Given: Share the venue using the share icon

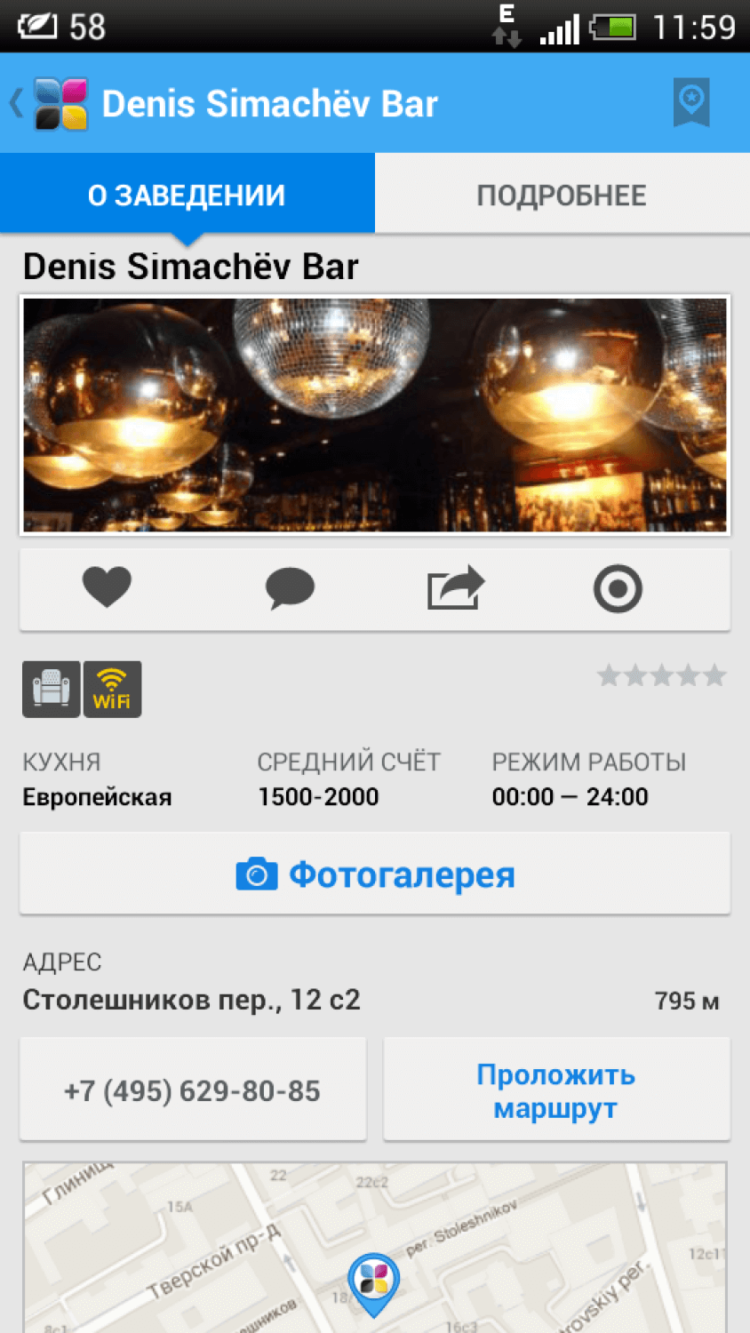Looking at the screenshot, I should coord(455,589).
